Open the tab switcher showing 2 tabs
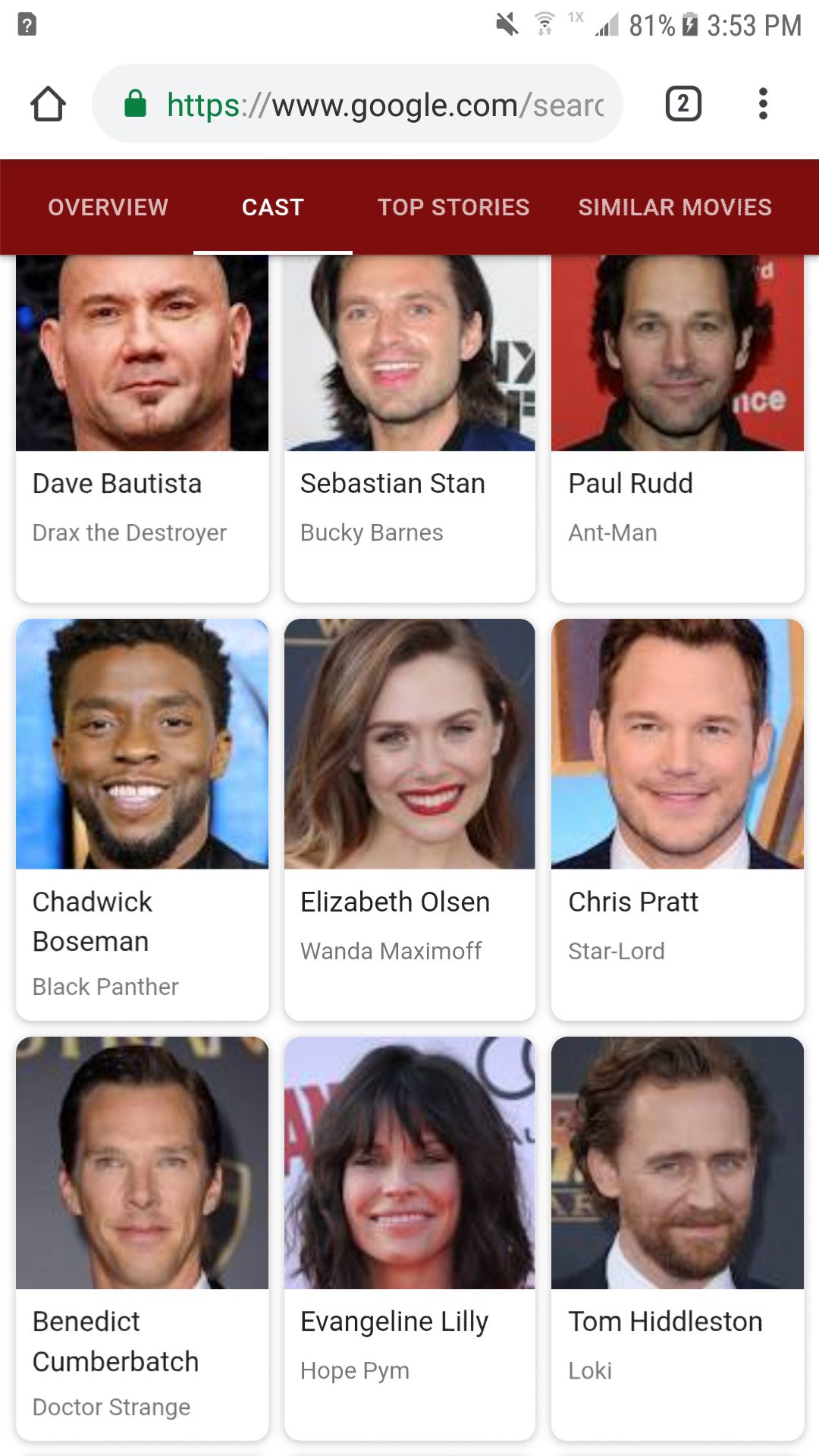This screenshot has width=819, height=1456. (682, 104)
